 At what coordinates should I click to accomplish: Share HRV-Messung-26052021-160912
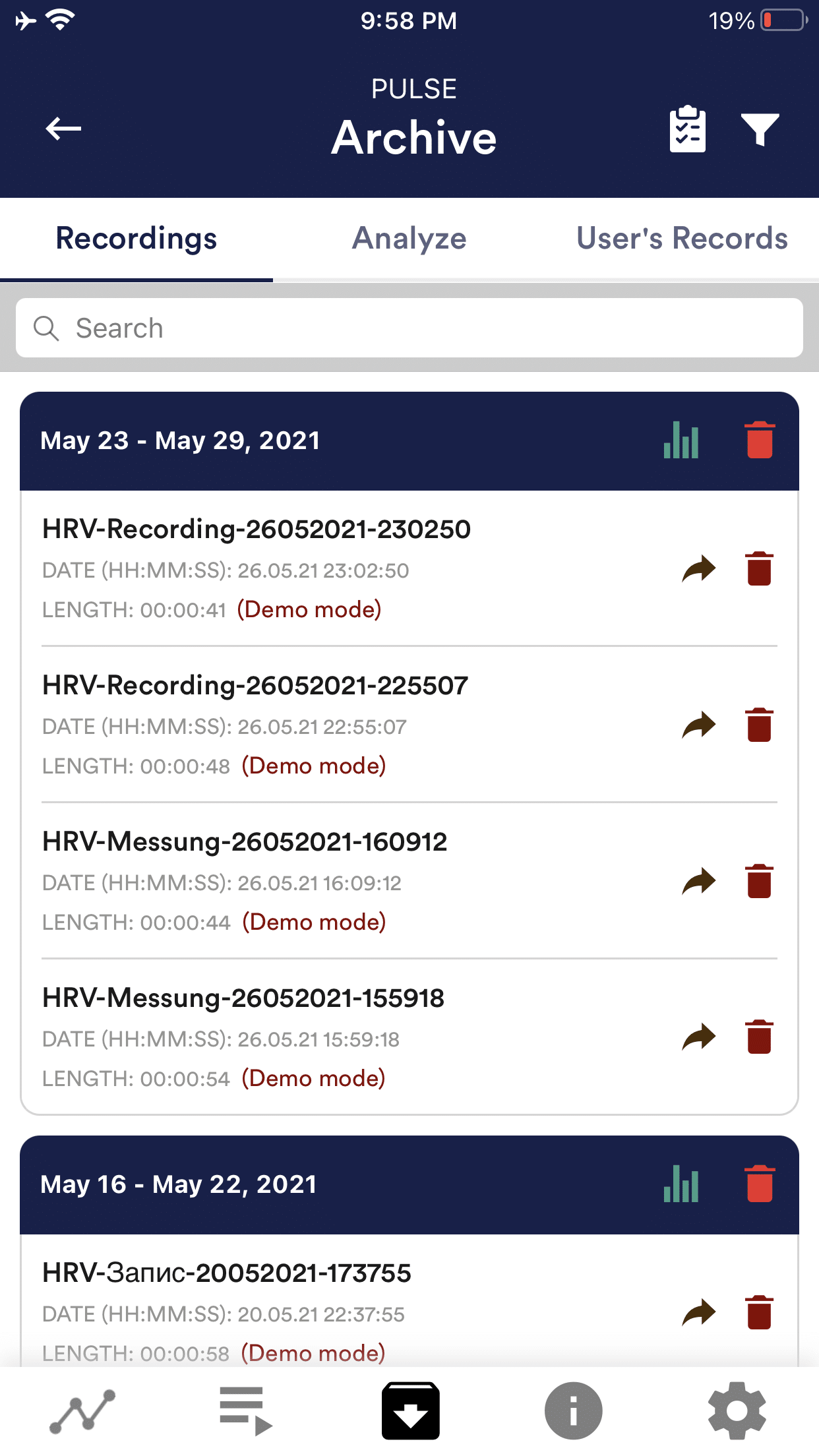(698, 882)
